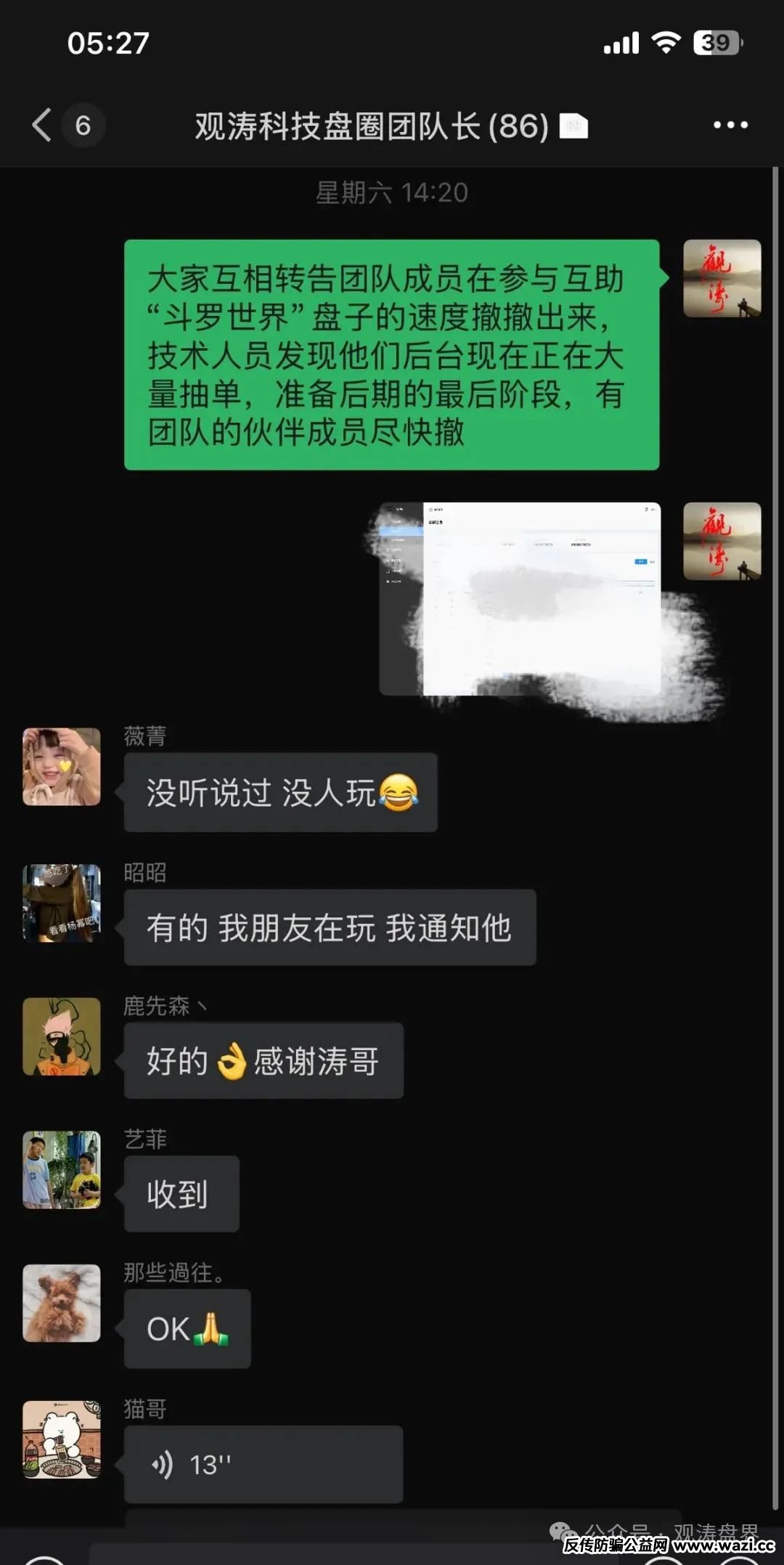Tap sender avatar beside the green message
The image size is (784, 1565).
pyautogui.click(x=722, y=278)
